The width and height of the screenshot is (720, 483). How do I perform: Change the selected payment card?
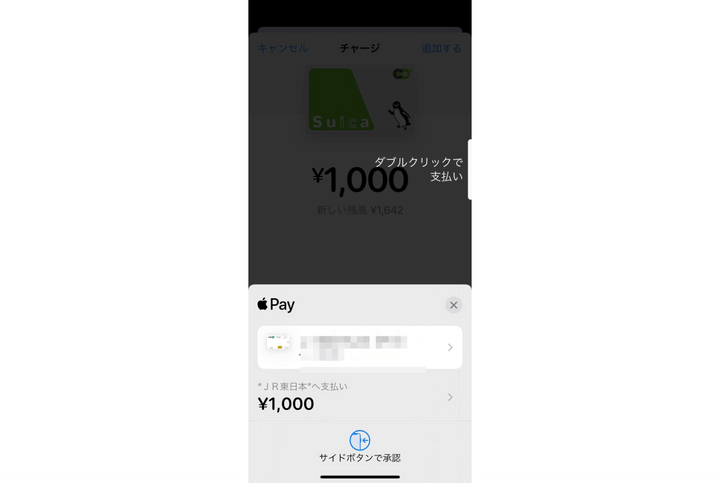tap(359, 347)
